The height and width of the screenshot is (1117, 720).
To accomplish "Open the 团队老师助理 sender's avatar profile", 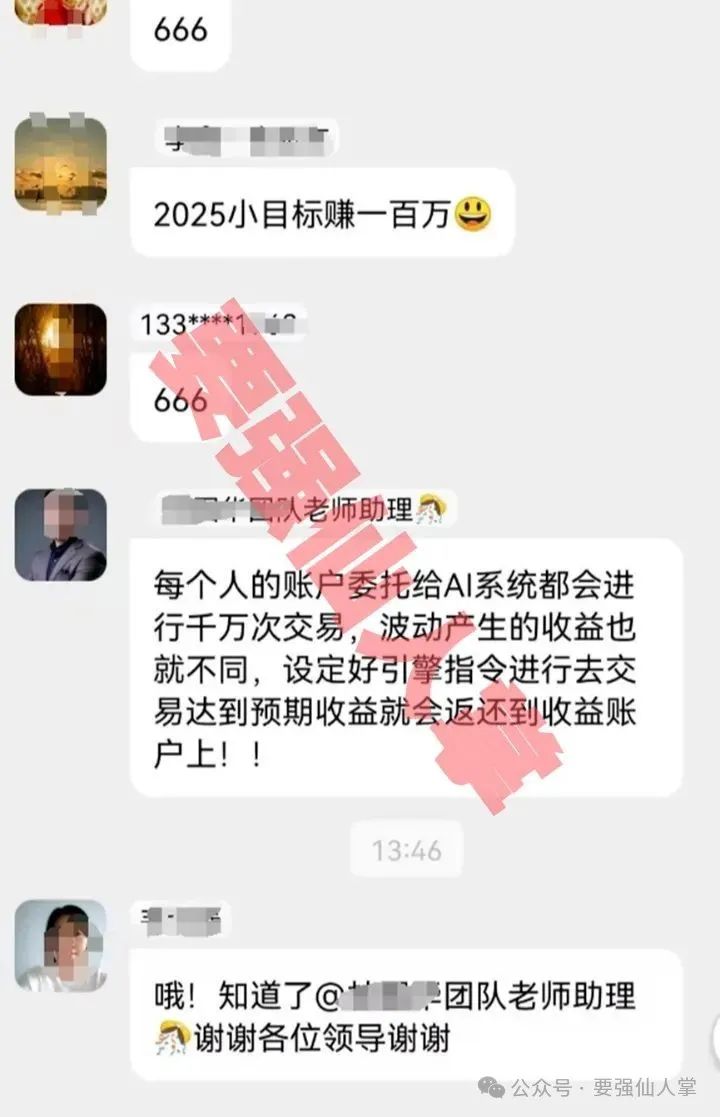I will (60, 535).
